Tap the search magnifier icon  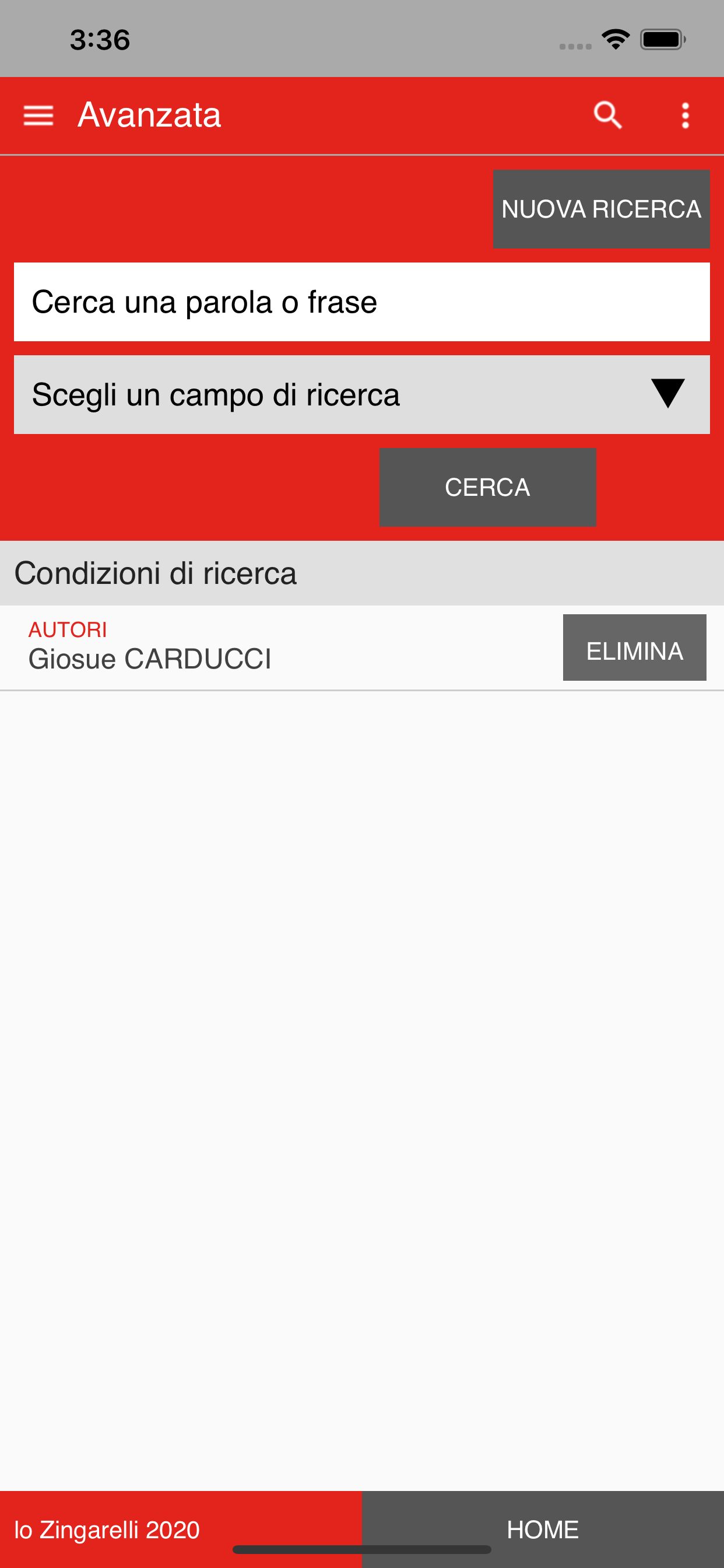pyautogui.click(x=607, y=115)
